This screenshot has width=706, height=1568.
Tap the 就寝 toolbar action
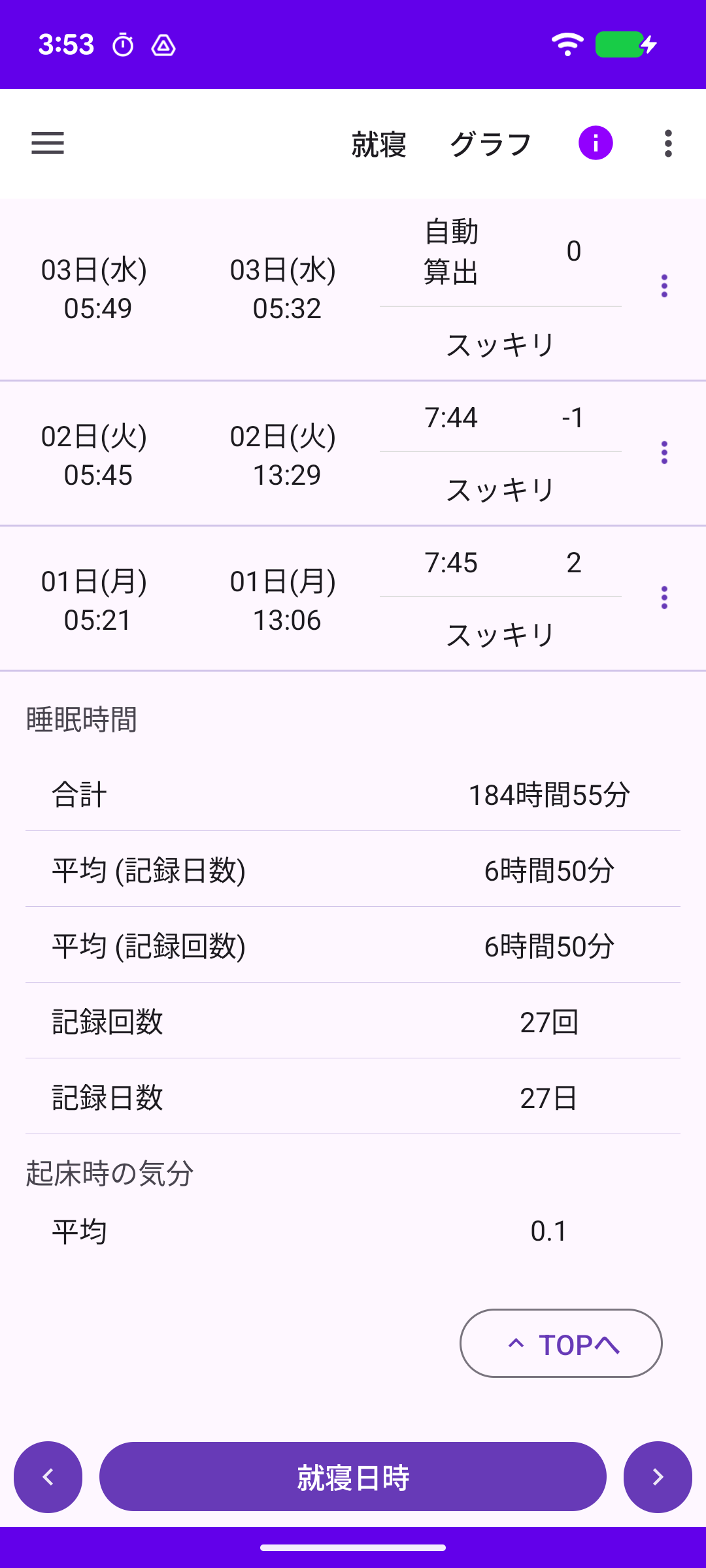click(379, 144)
